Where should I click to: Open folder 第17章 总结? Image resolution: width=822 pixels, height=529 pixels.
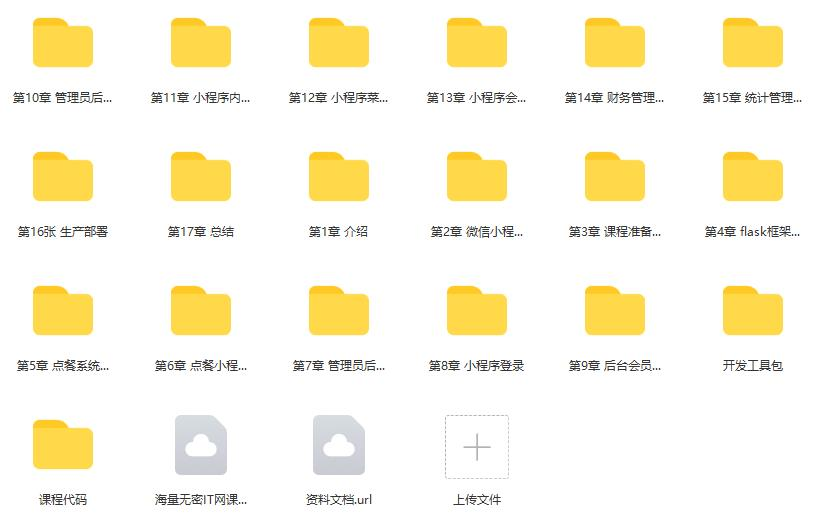tap(201, 177)
